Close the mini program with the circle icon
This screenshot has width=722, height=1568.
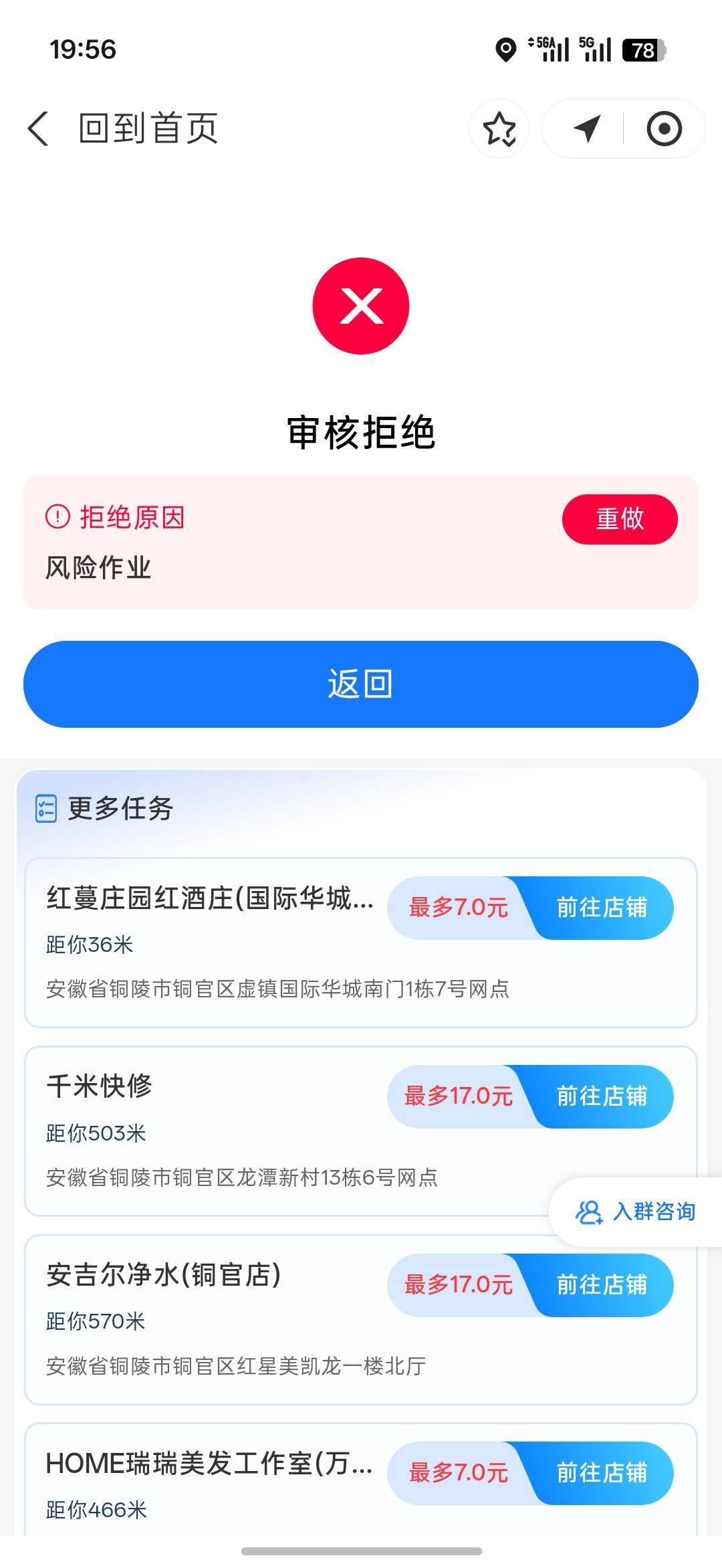click(664, 128)
